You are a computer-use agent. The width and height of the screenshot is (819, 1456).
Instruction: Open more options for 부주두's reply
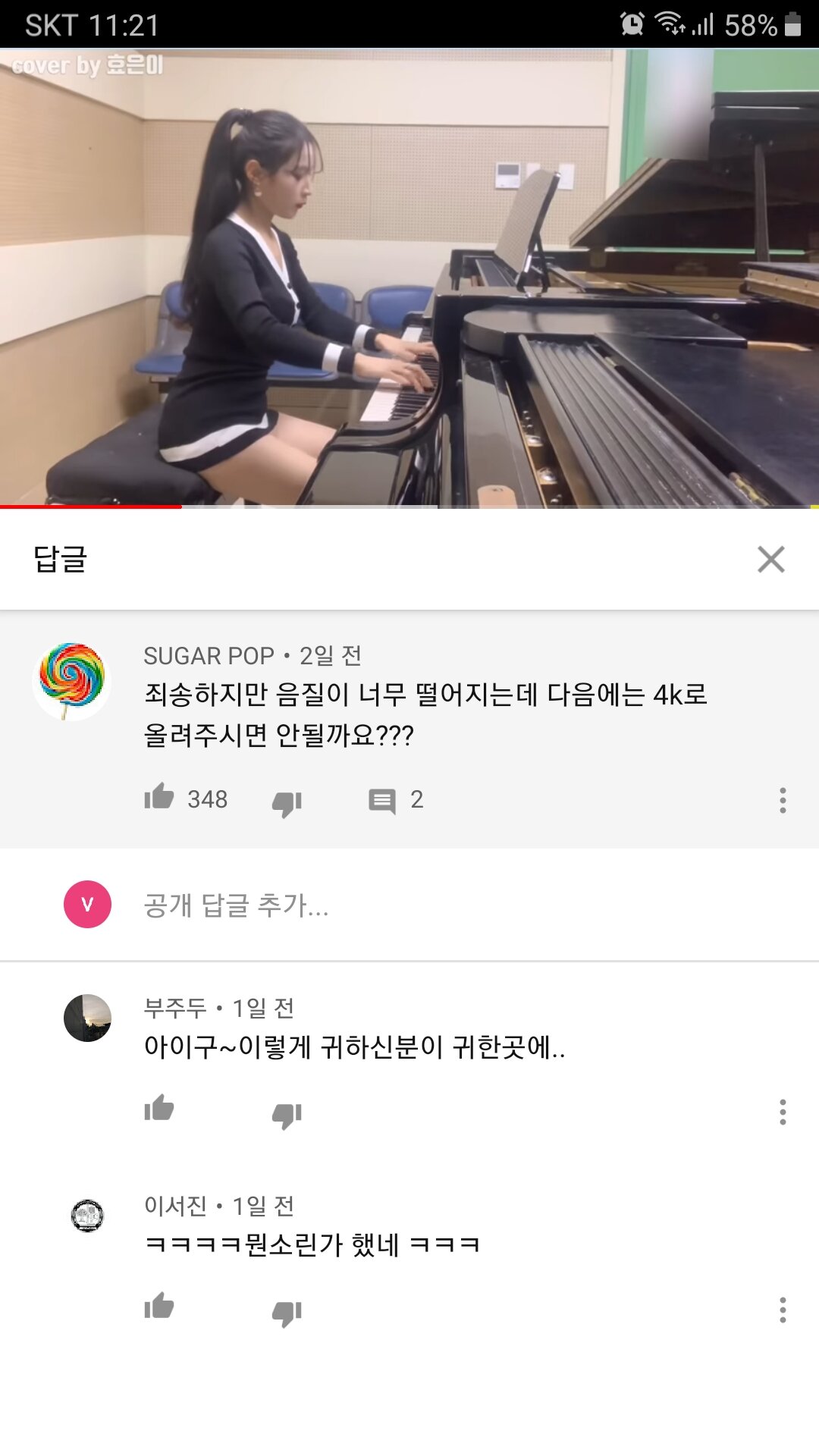pos(783,1112)
